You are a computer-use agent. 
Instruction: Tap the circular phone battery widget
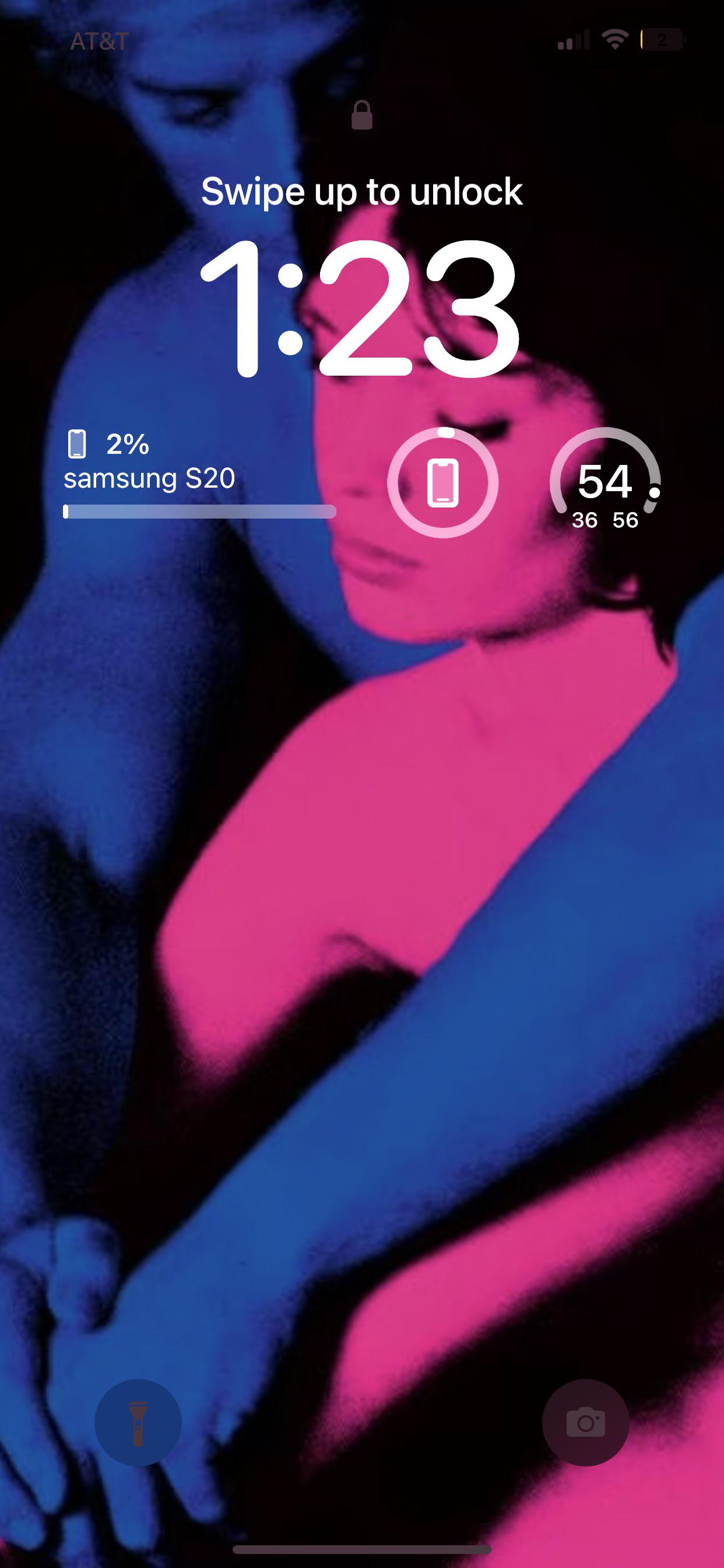coord(443,482)
